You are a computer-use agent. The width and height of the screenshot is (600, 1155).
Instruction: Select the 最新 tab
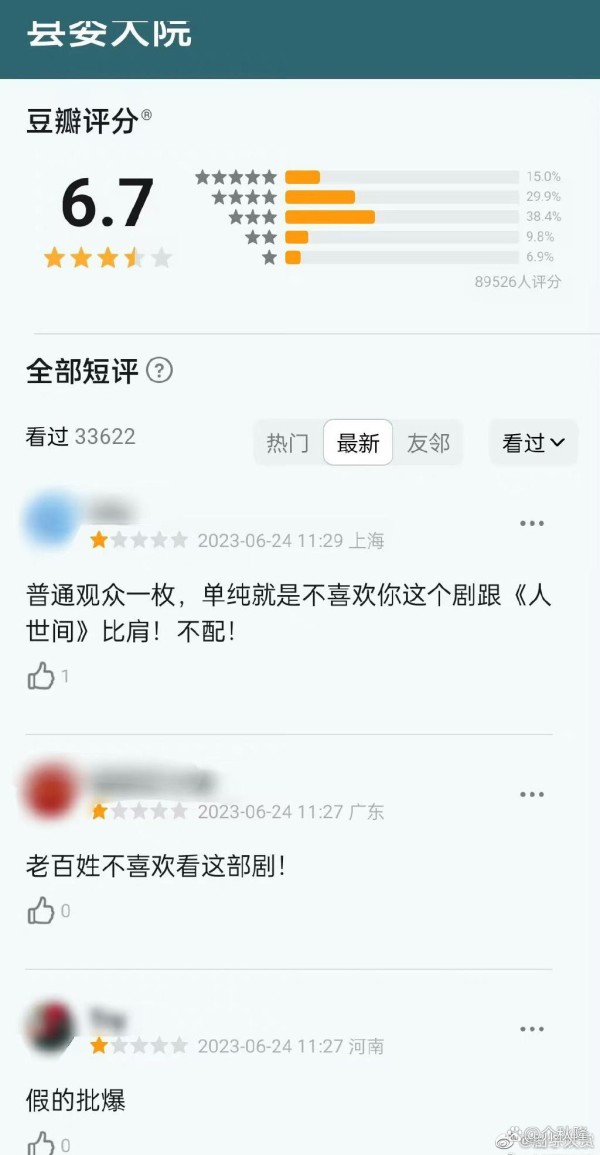click(x=358, y=443)
